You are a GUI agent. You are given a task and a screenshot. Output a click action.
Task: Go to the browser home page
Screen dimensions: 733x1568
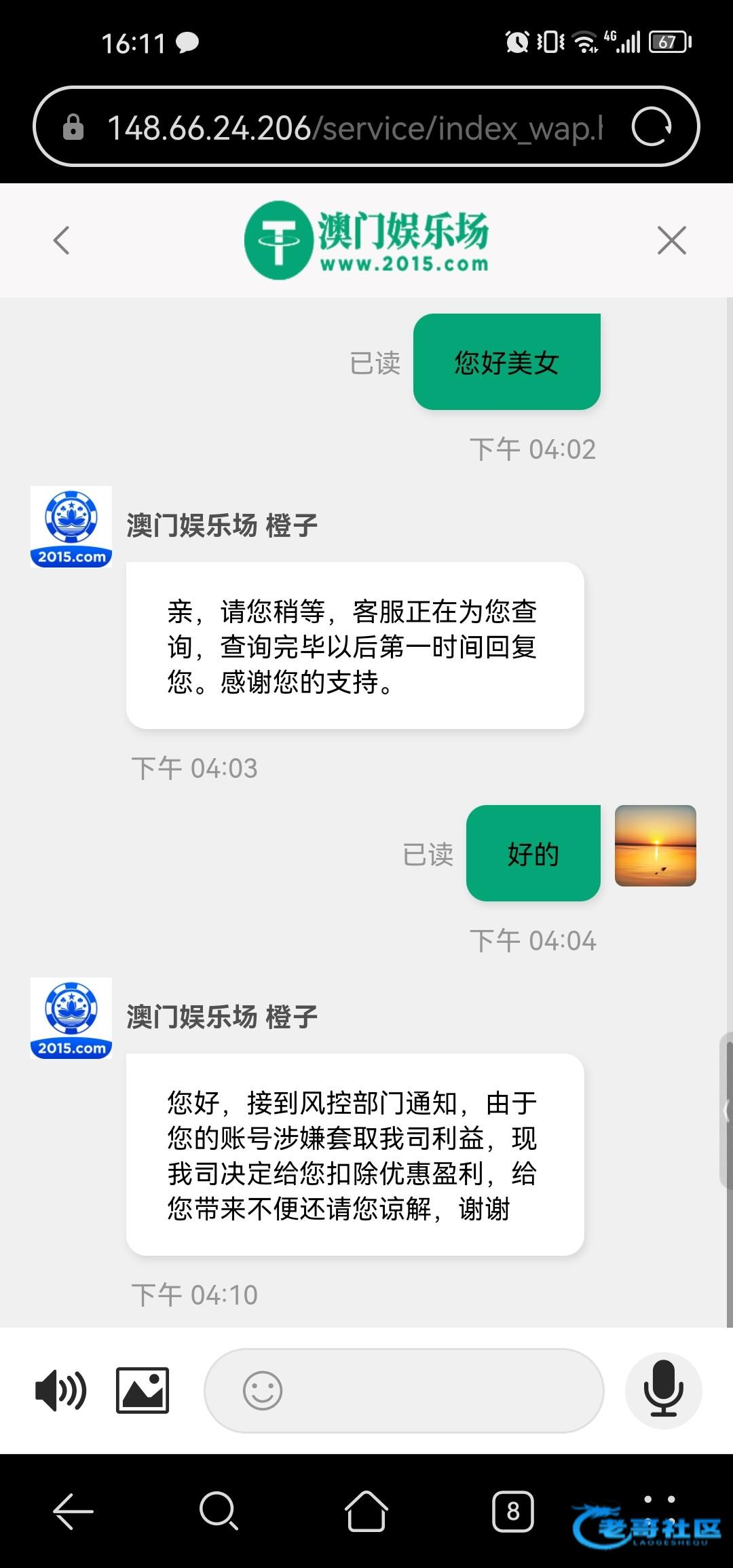[x=366, y=1511]
